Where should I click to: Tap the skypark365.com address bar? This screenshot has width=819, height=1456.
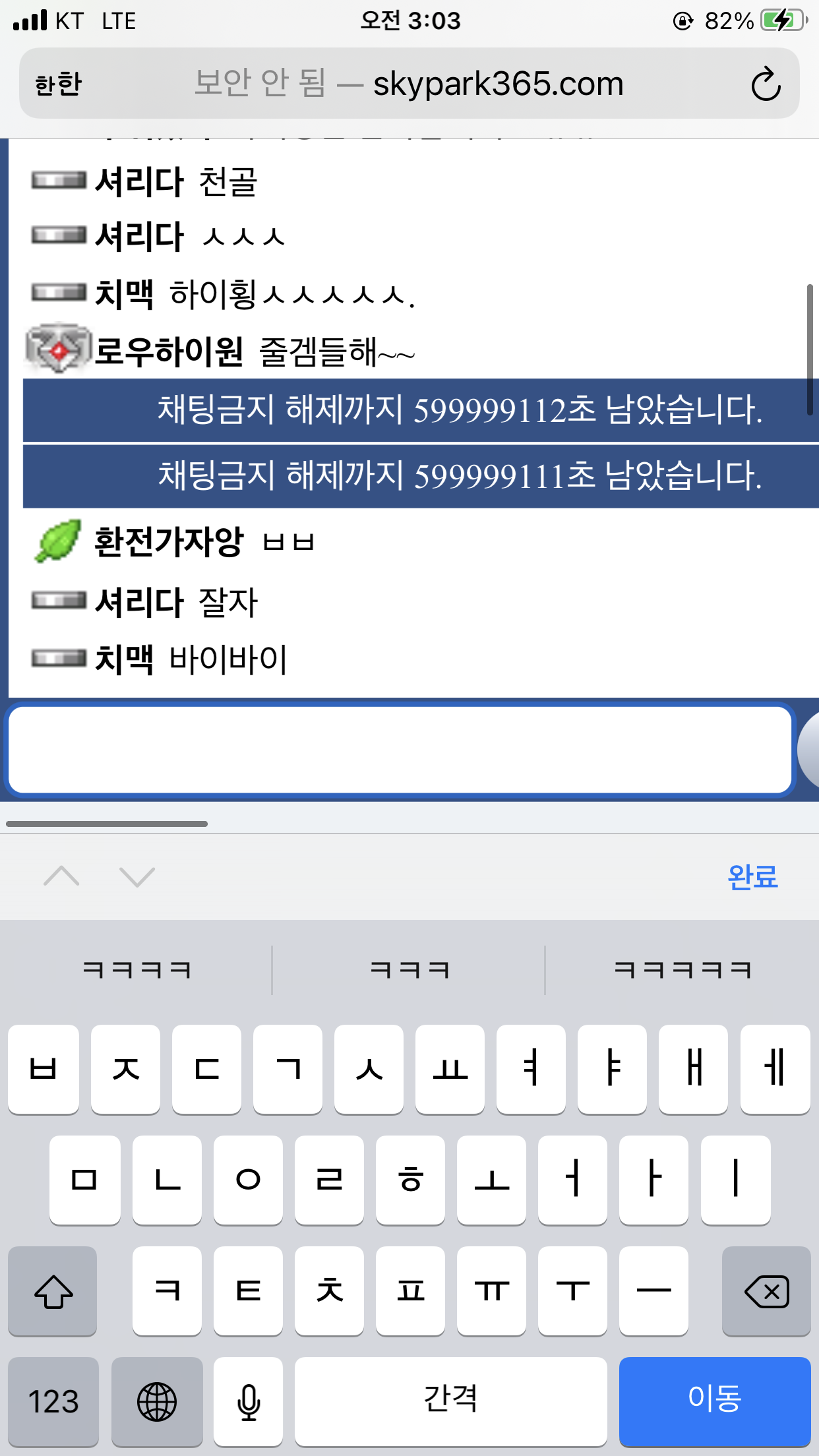(409, 84)
